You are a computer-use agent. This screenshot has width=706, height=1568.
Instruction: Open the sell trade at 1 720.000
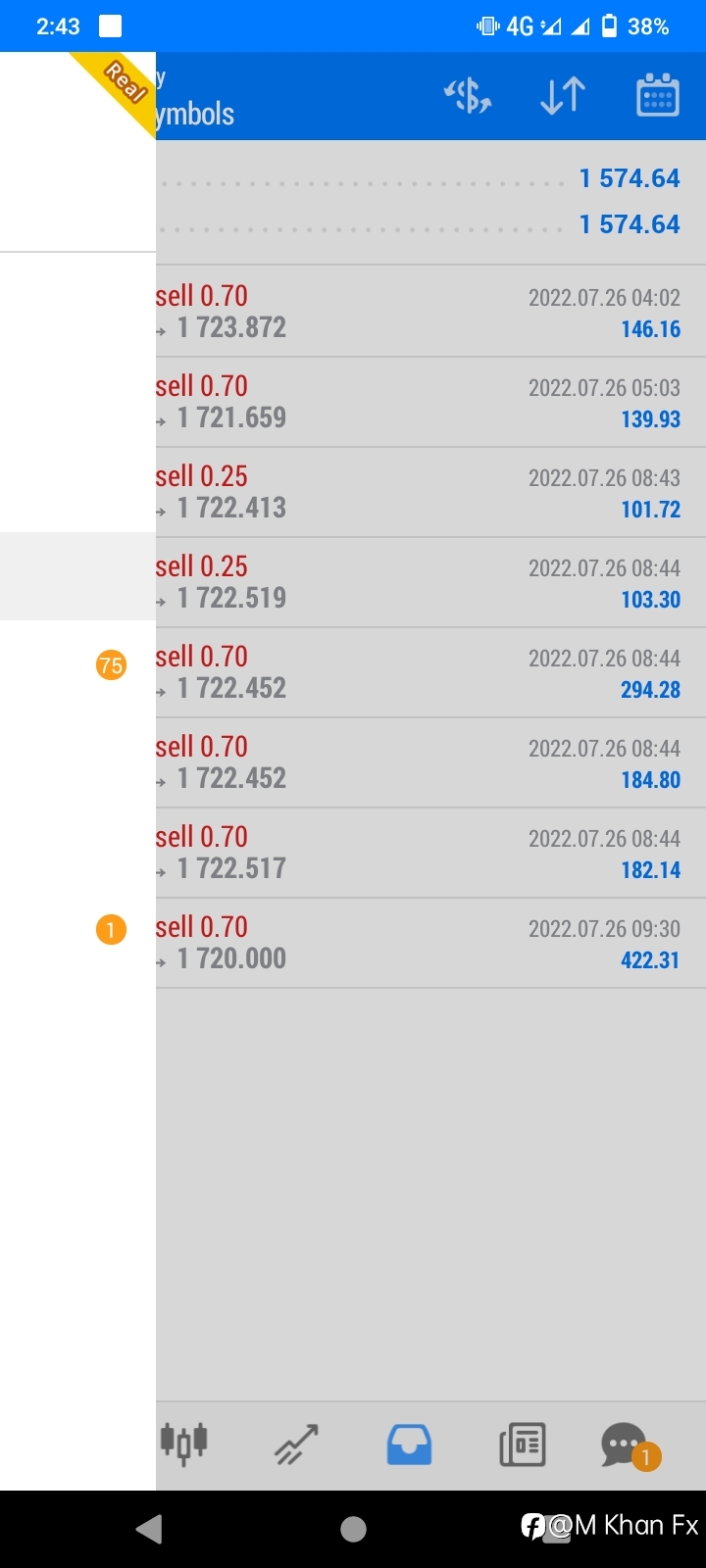(430, 943)
